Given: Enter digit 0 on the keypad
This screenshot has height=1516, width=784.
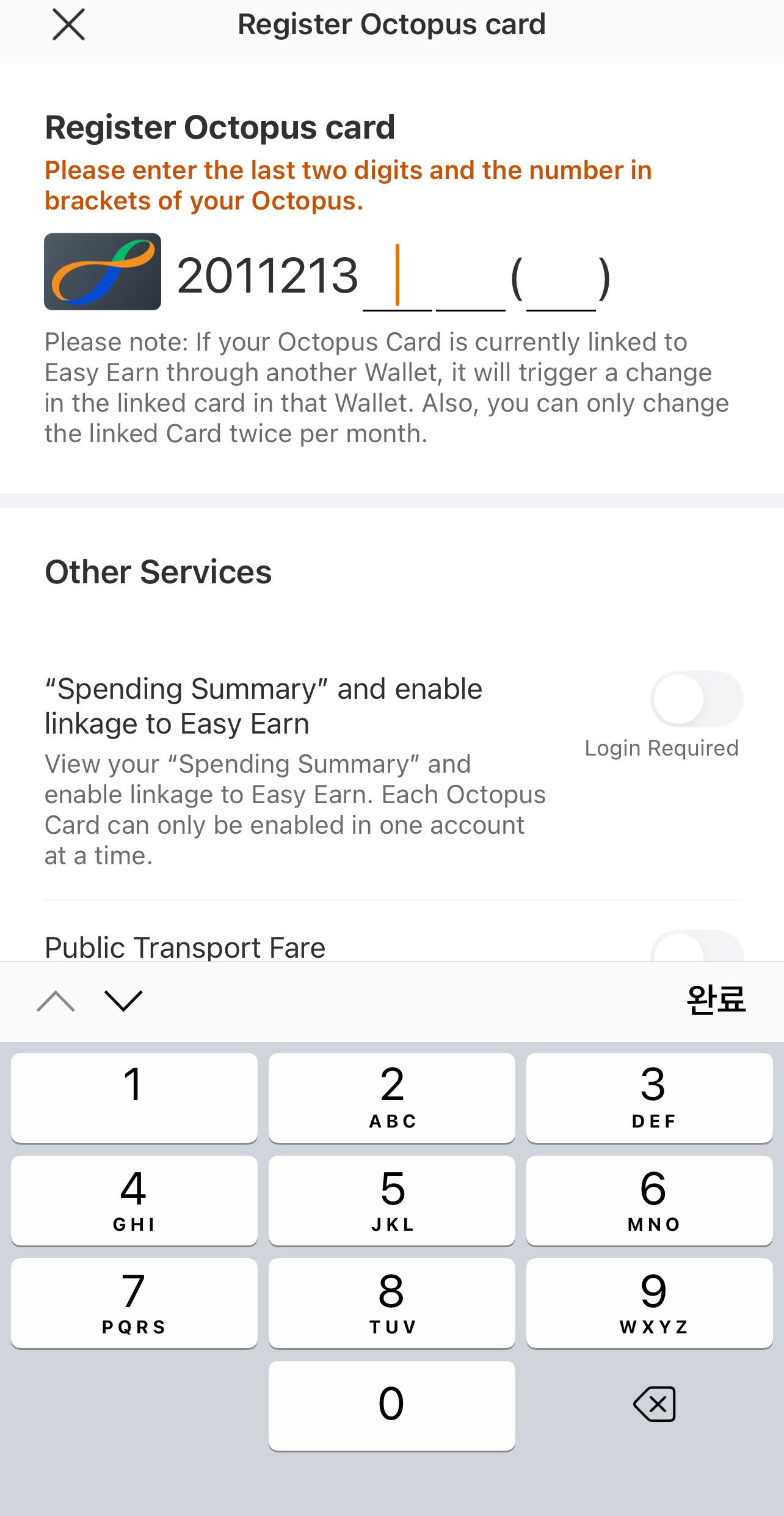Looking at the screenshot, I should pos(392,1405).
